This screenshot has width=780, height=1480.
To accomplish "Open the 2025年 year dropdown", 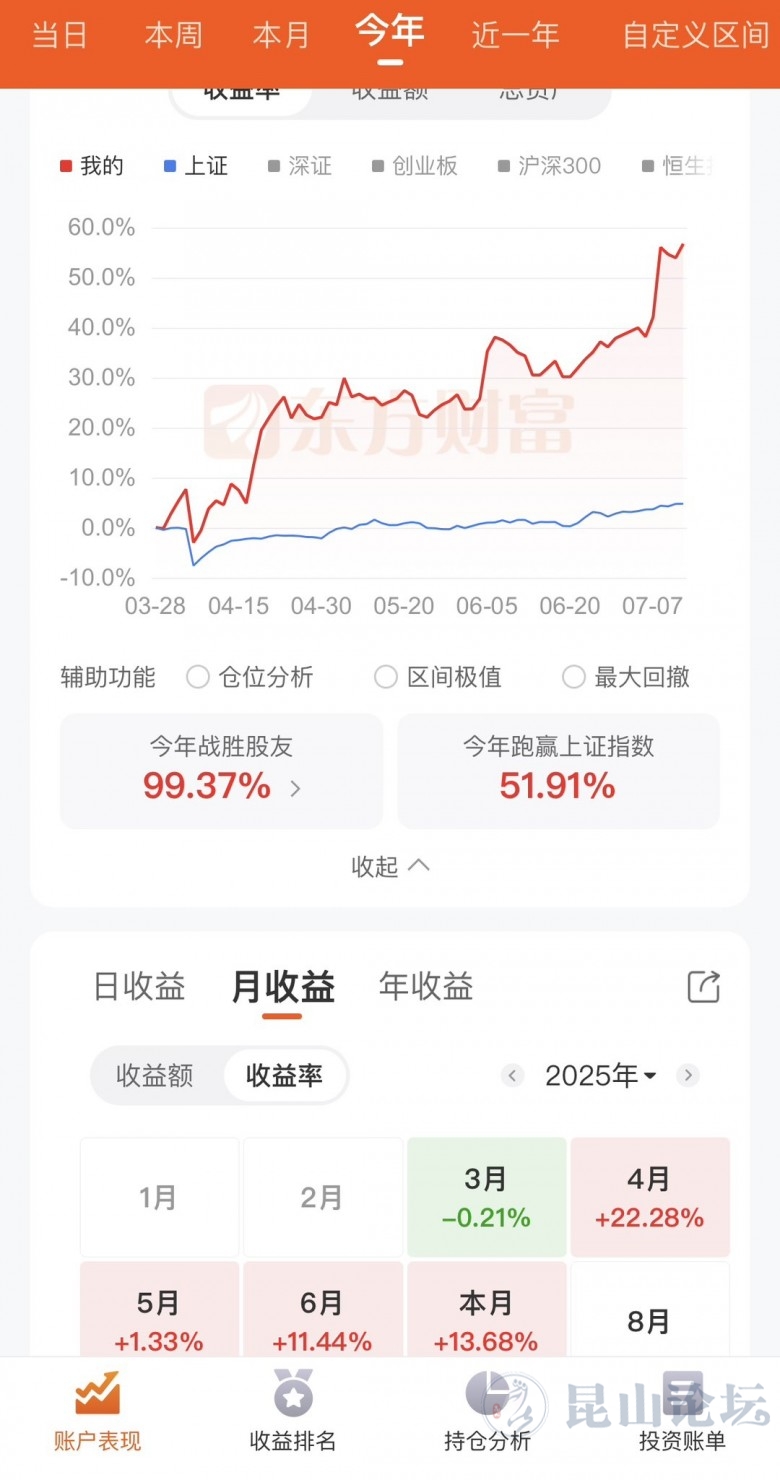I will point(600,1076).
